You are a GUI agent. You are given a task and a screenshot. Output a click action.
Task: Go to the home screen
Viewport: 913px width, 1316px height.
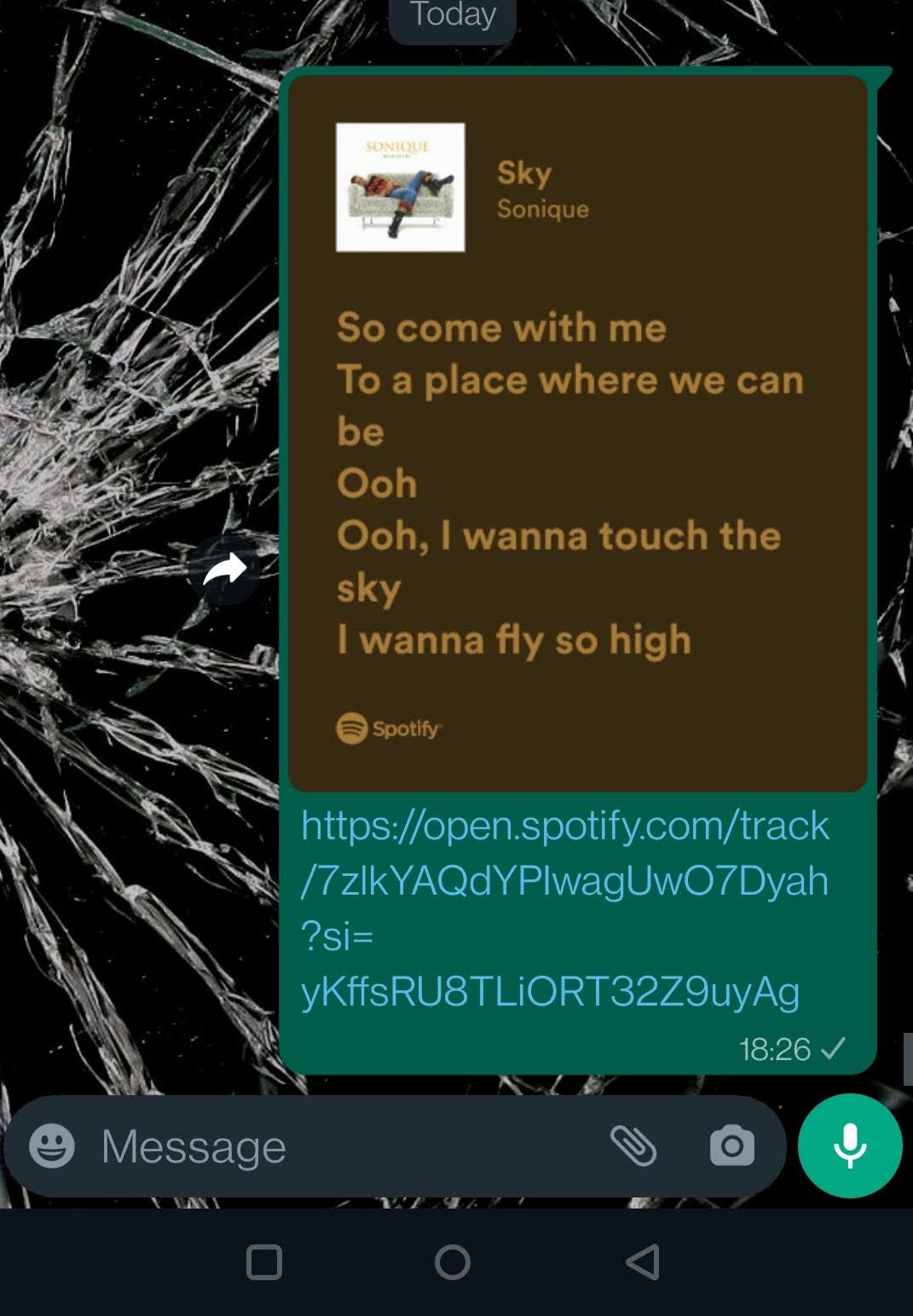pyautogui.click(x=452, y=1261)
